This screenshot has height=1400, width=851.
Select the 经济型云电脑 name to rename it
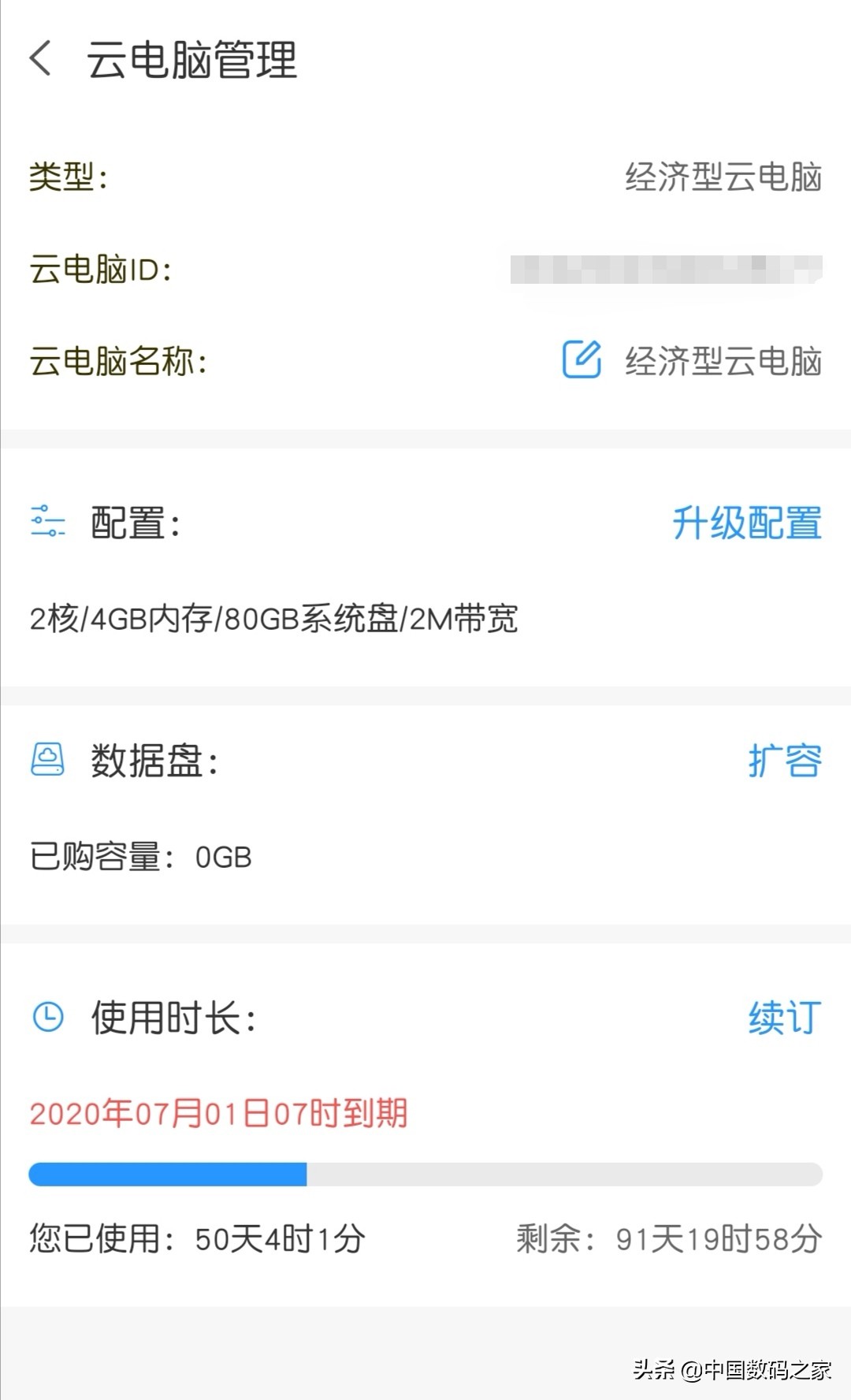pyautogui.click(x=722, y=361)
